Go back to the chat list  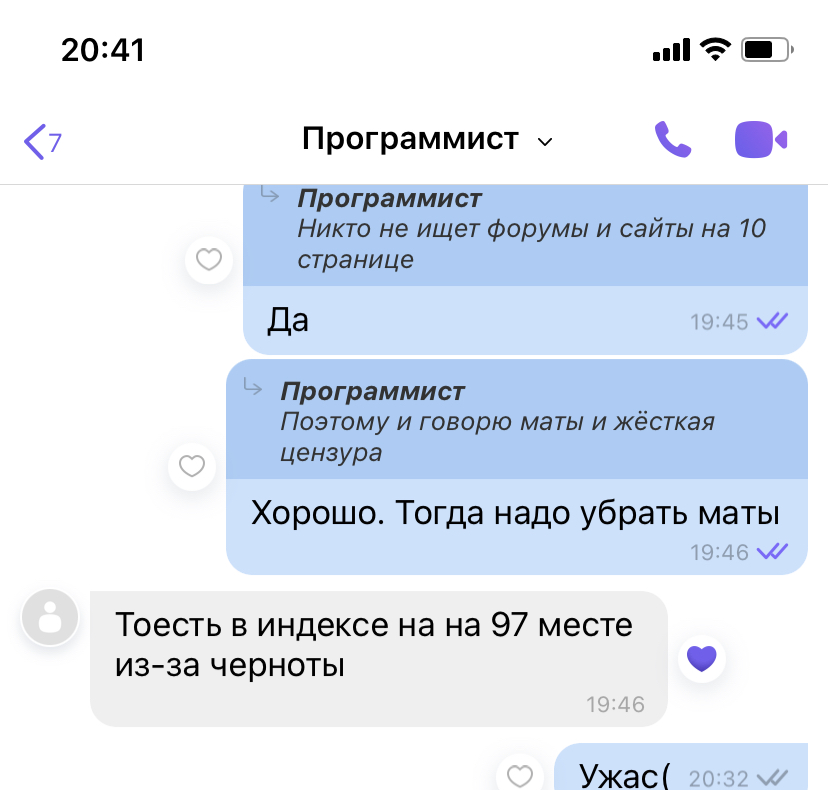(x=42, y=141)
